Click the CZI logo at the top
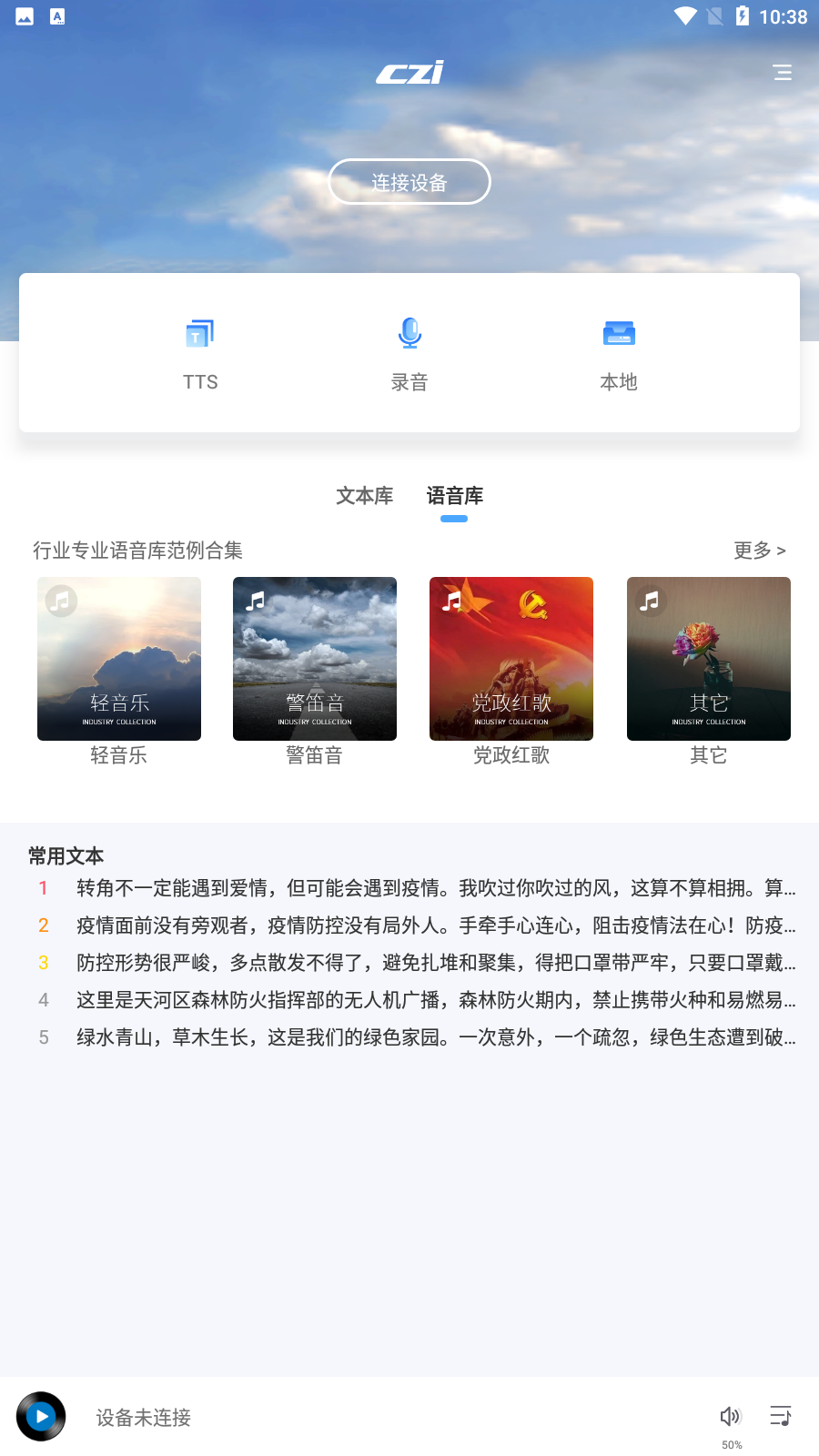This screenshot has height=1456, width=819. (x=409, y=72)
